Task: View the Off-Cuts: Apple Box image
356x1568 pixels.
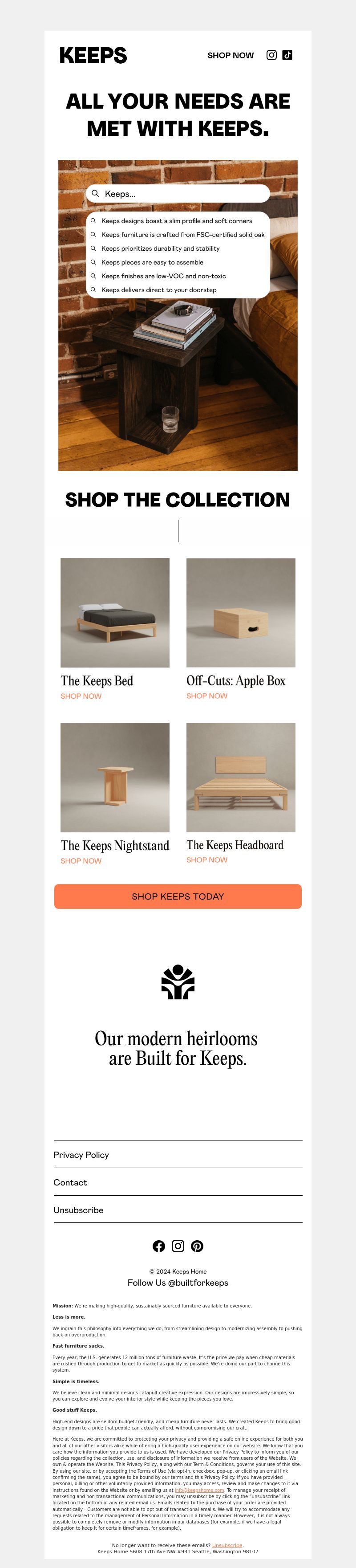Action: [x=240, y=612]
